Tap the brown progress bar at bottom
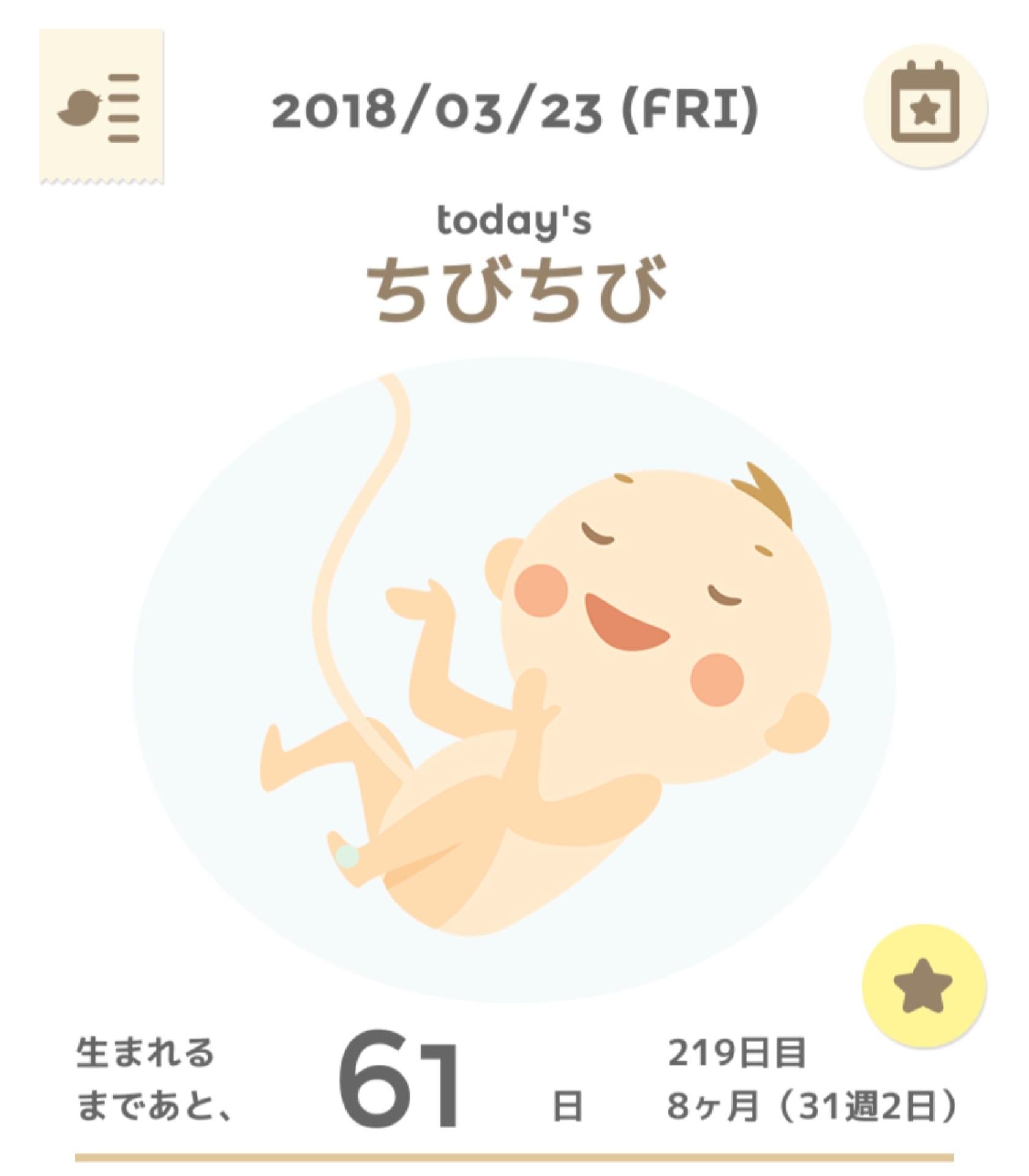The height and width of the screenshot is (1176, 1029). pos(514,1158)
